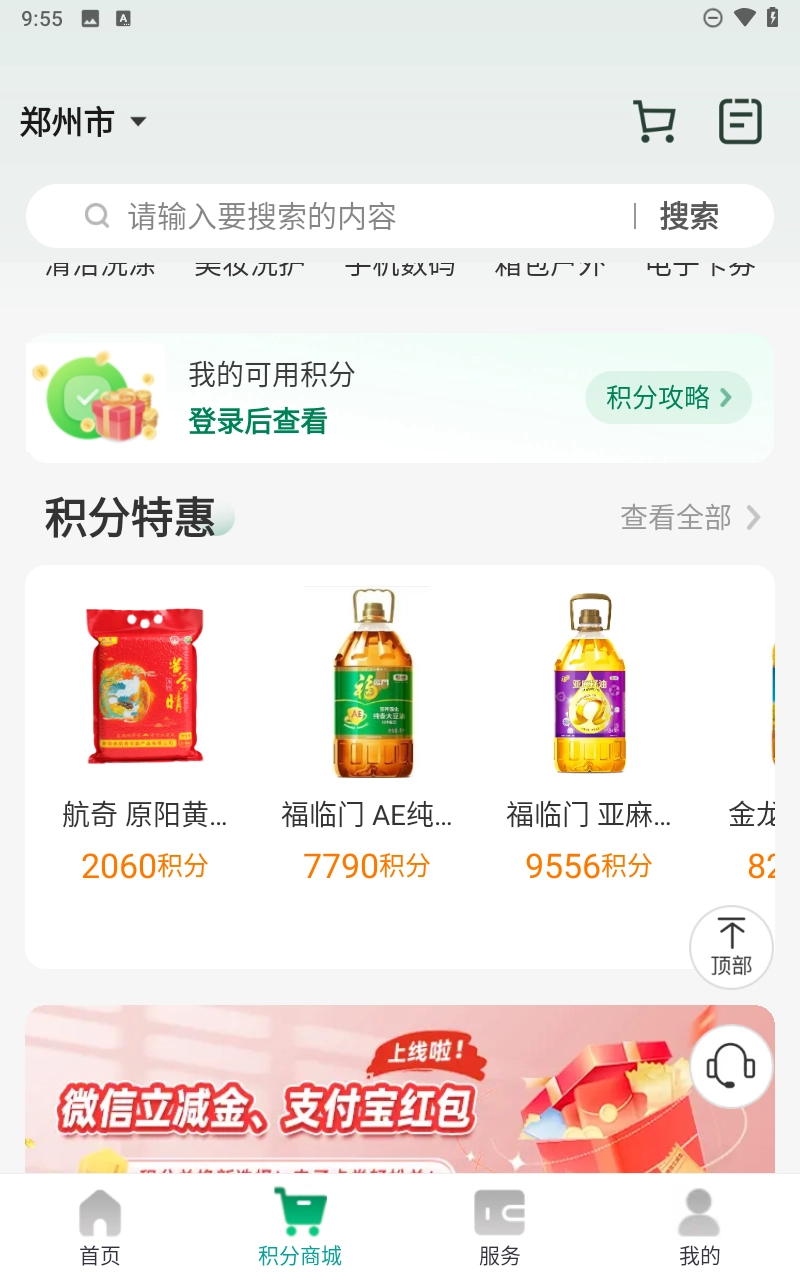
Task: Expand the 郑州市 city selector
Action: 80,120
